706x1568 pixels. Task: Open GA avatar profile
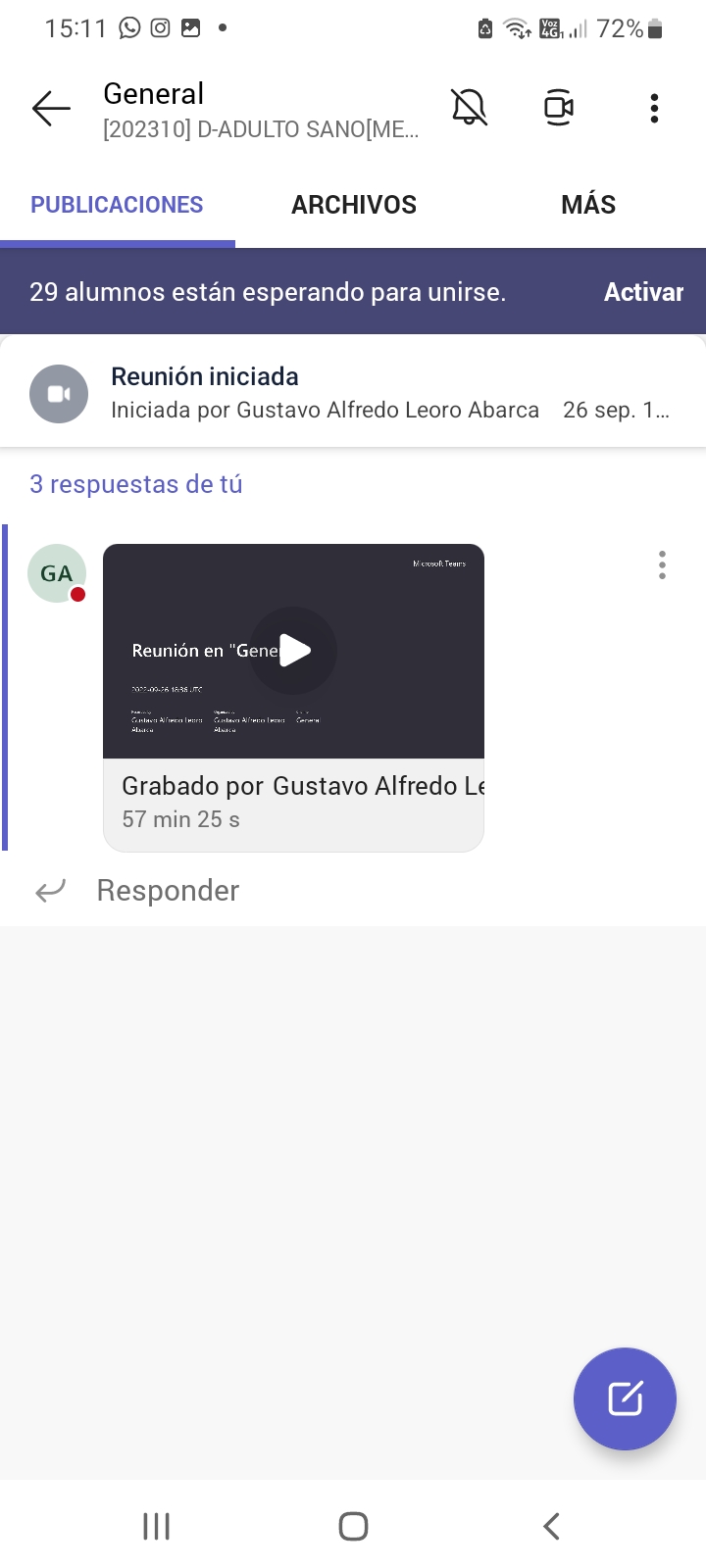tap(57, 573)
